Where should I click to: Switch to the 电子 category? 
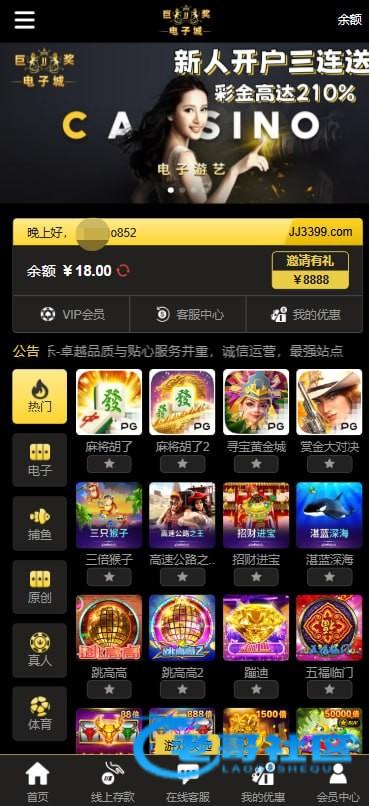click(x=40, y=460)
